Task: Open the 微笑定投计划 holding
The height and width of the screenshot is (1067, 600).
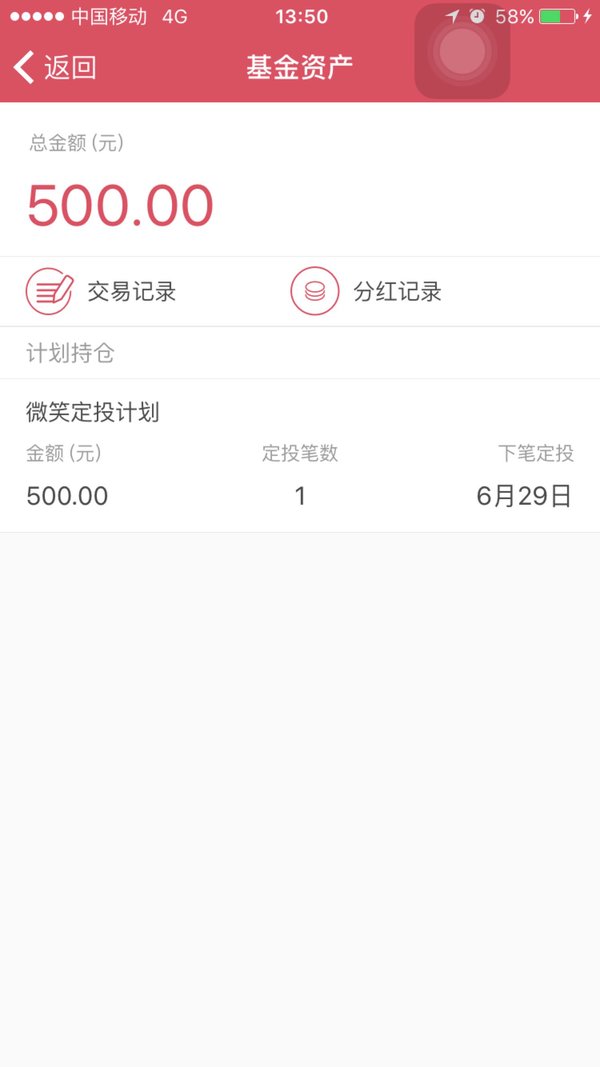Action: pos(300,455)
